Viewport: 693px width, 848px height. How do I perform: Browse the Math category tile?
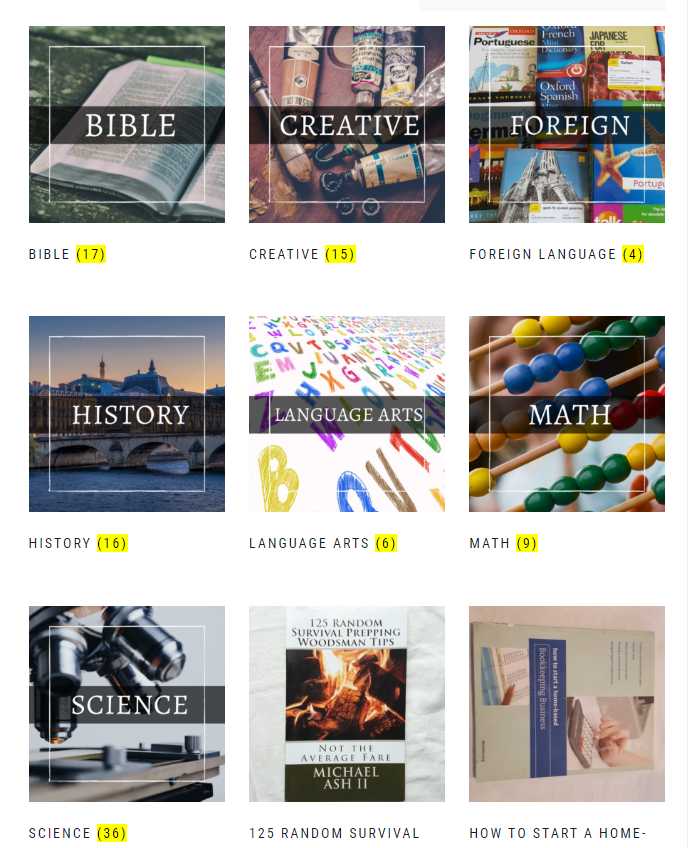(x=566, y=413)
